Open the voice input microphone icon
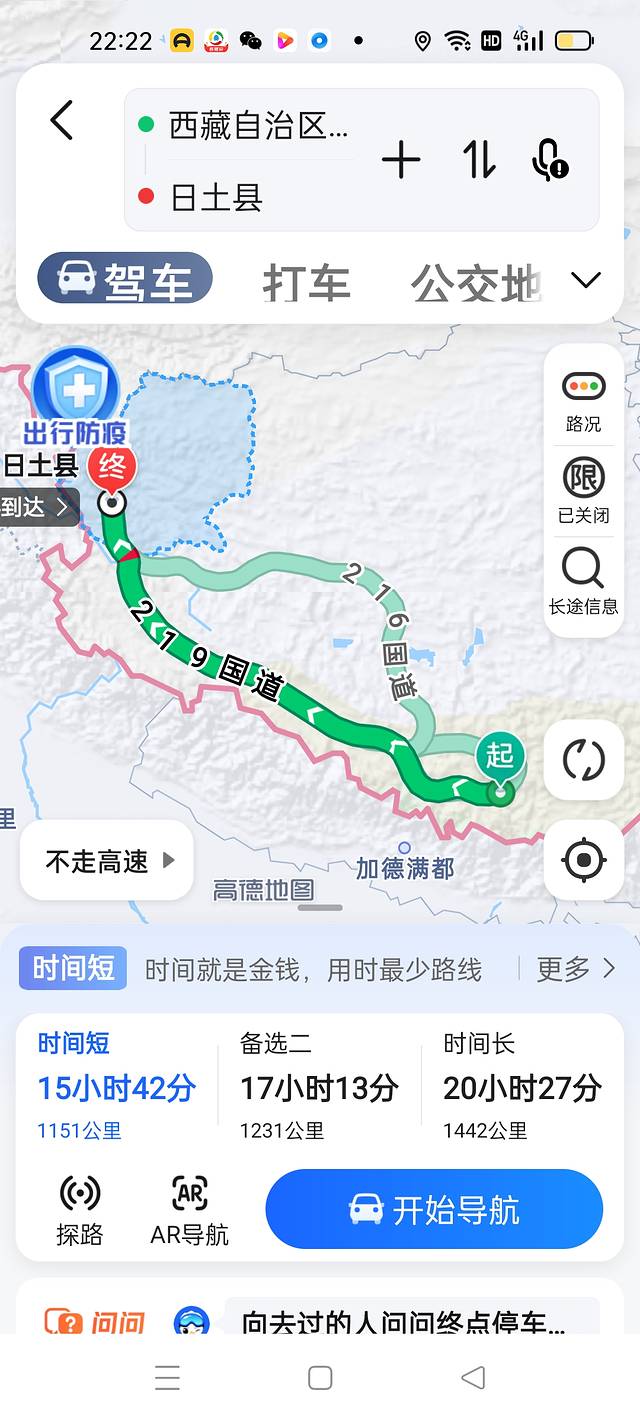 [x=549, y=160]
